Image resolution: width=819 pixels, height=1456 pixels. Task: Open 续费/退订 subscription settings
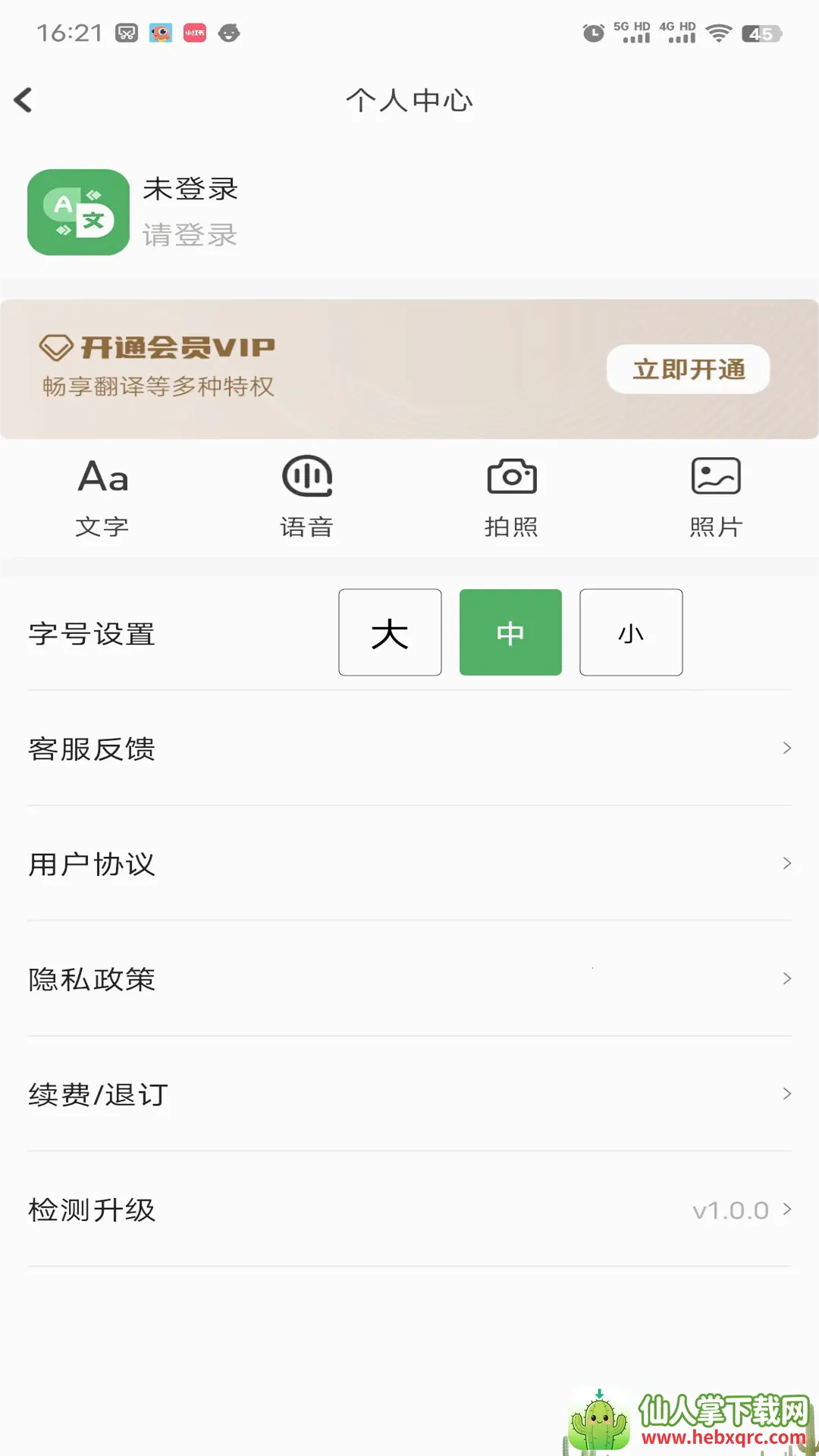pos(409,1094)
